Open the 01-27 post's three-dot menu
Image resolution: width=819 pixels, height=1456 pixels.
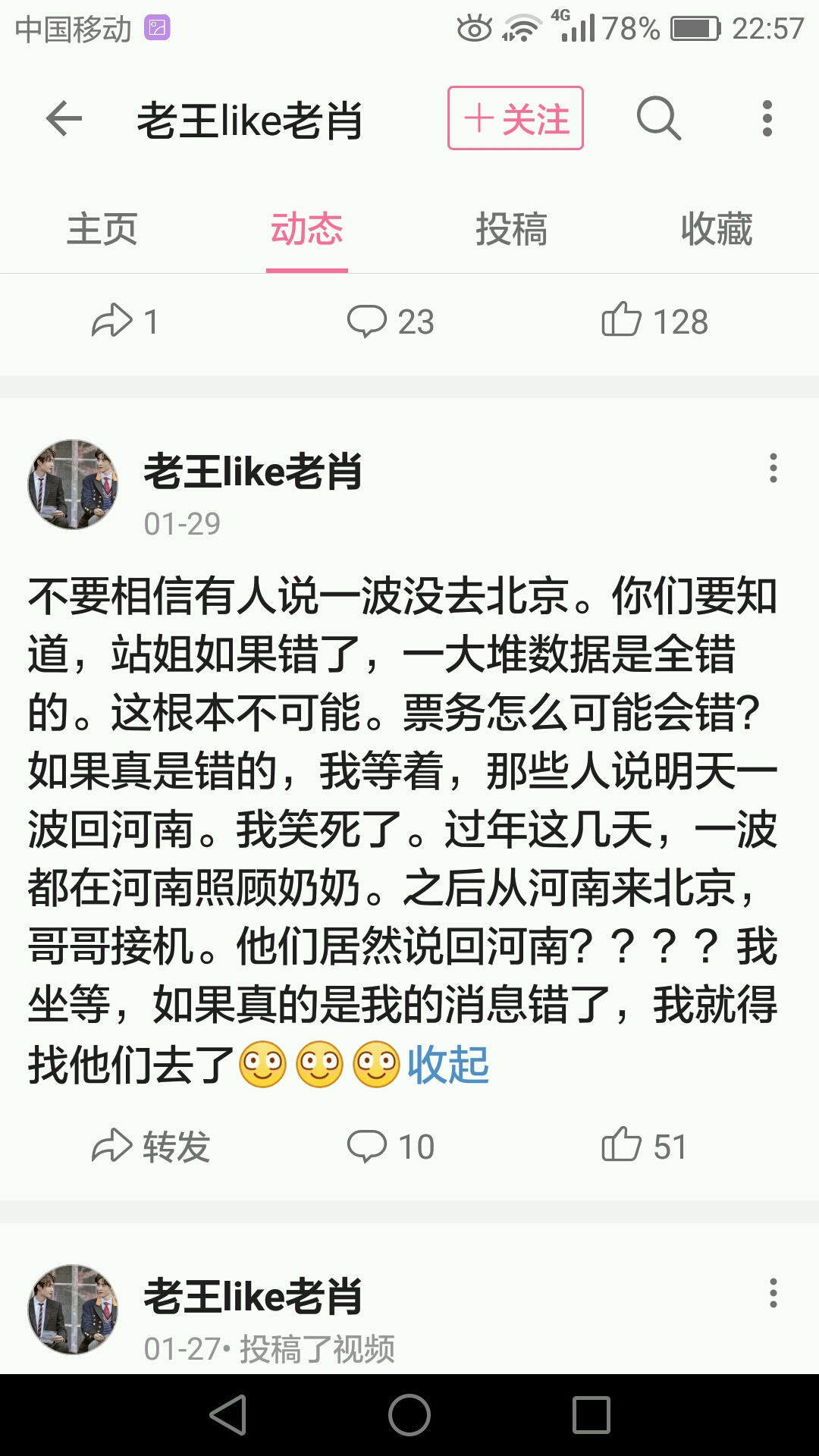point(773,1293)
